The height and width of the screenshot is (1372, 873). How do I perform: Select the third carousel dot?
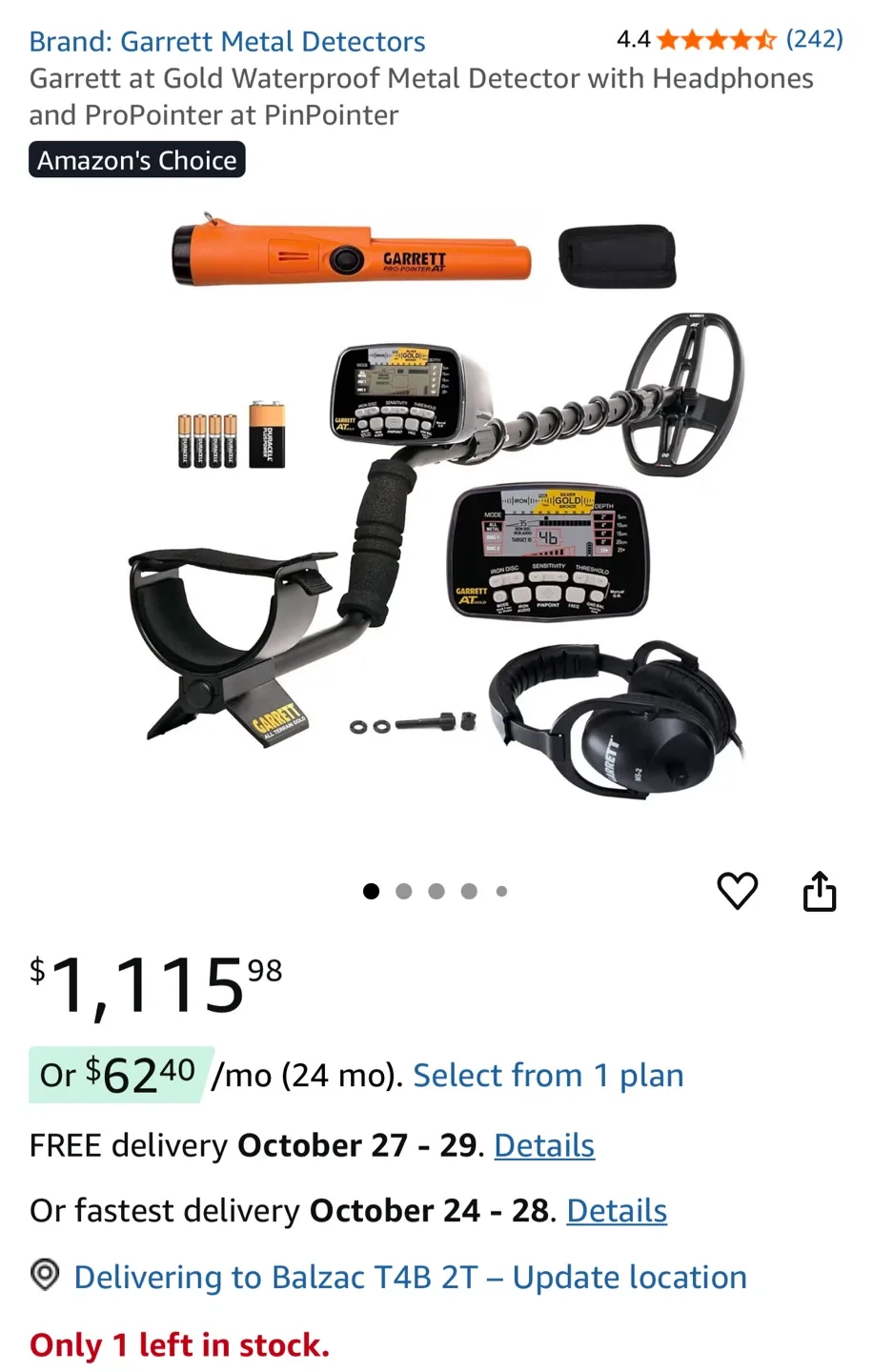(436, 891)
